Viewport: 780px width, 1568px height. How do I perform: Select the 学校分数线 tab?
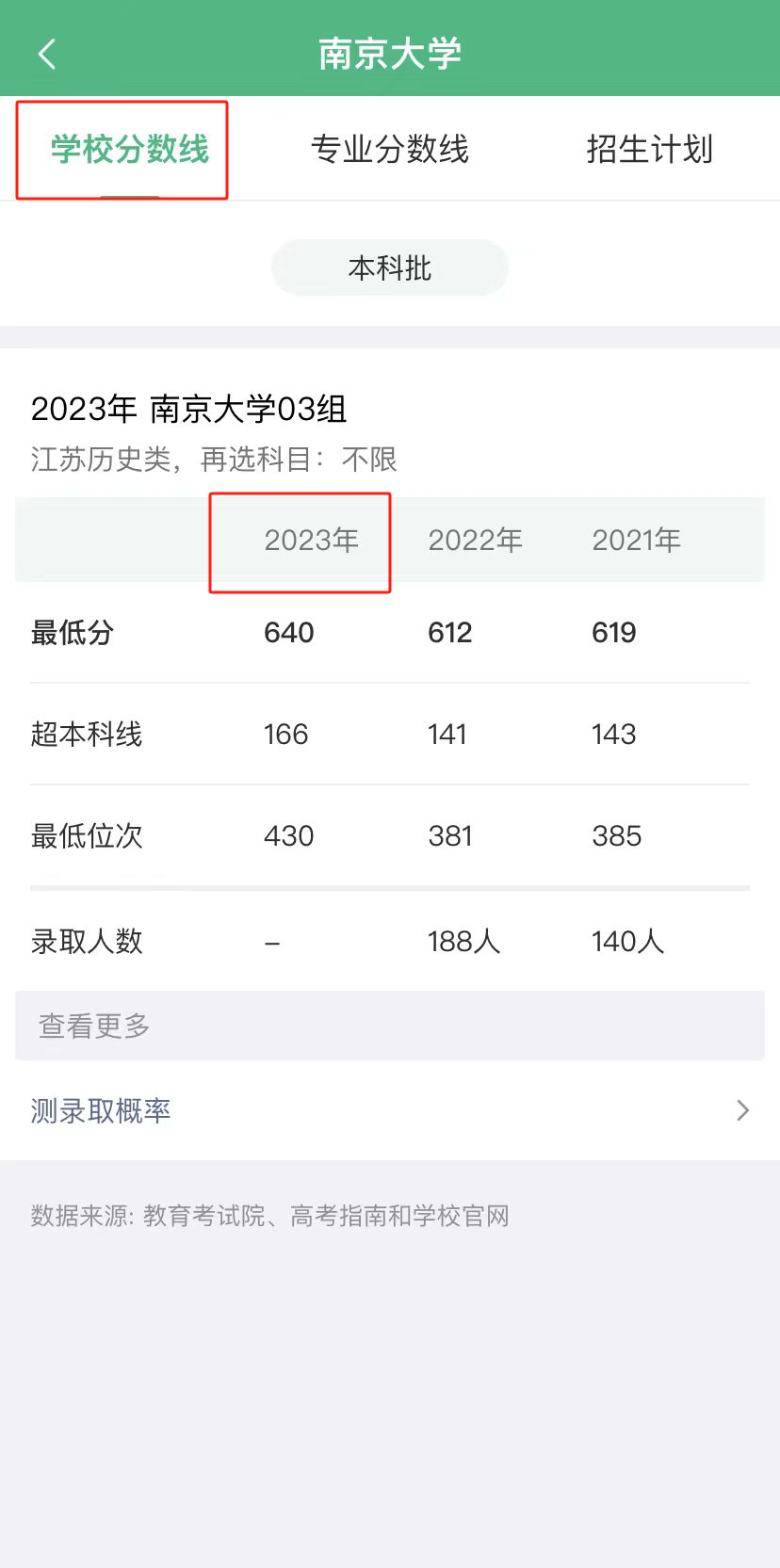(130, 149)
